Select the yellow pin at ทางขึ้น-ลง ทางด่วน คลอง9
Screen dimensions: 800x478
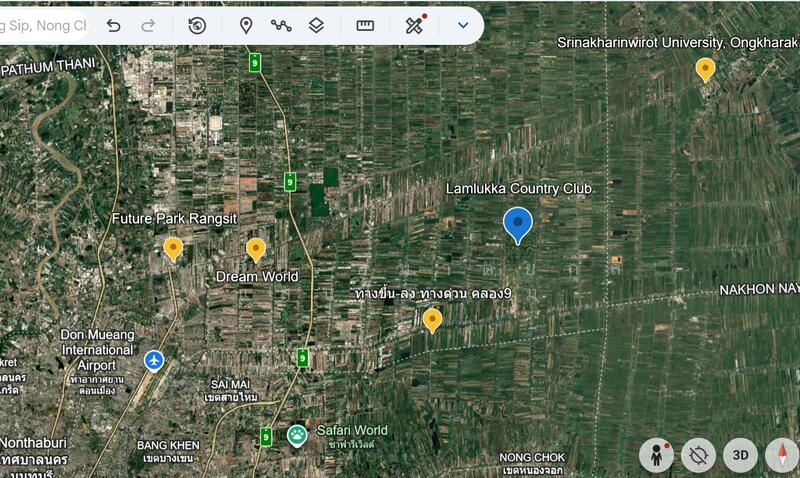point(432,319)
